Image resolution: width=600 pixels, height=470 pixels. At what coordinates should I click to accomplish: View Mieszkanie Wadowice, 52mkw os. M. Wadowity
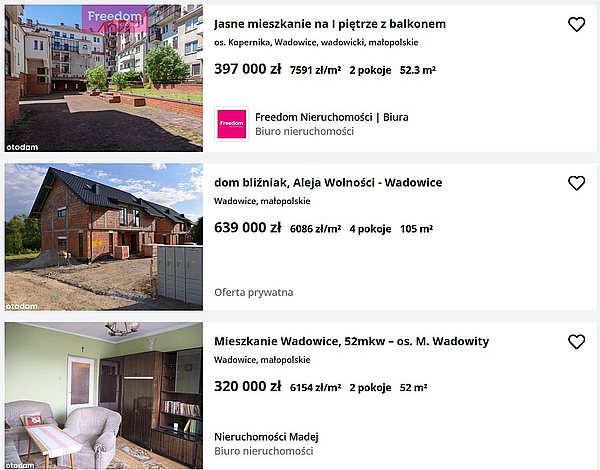[351, 341]
